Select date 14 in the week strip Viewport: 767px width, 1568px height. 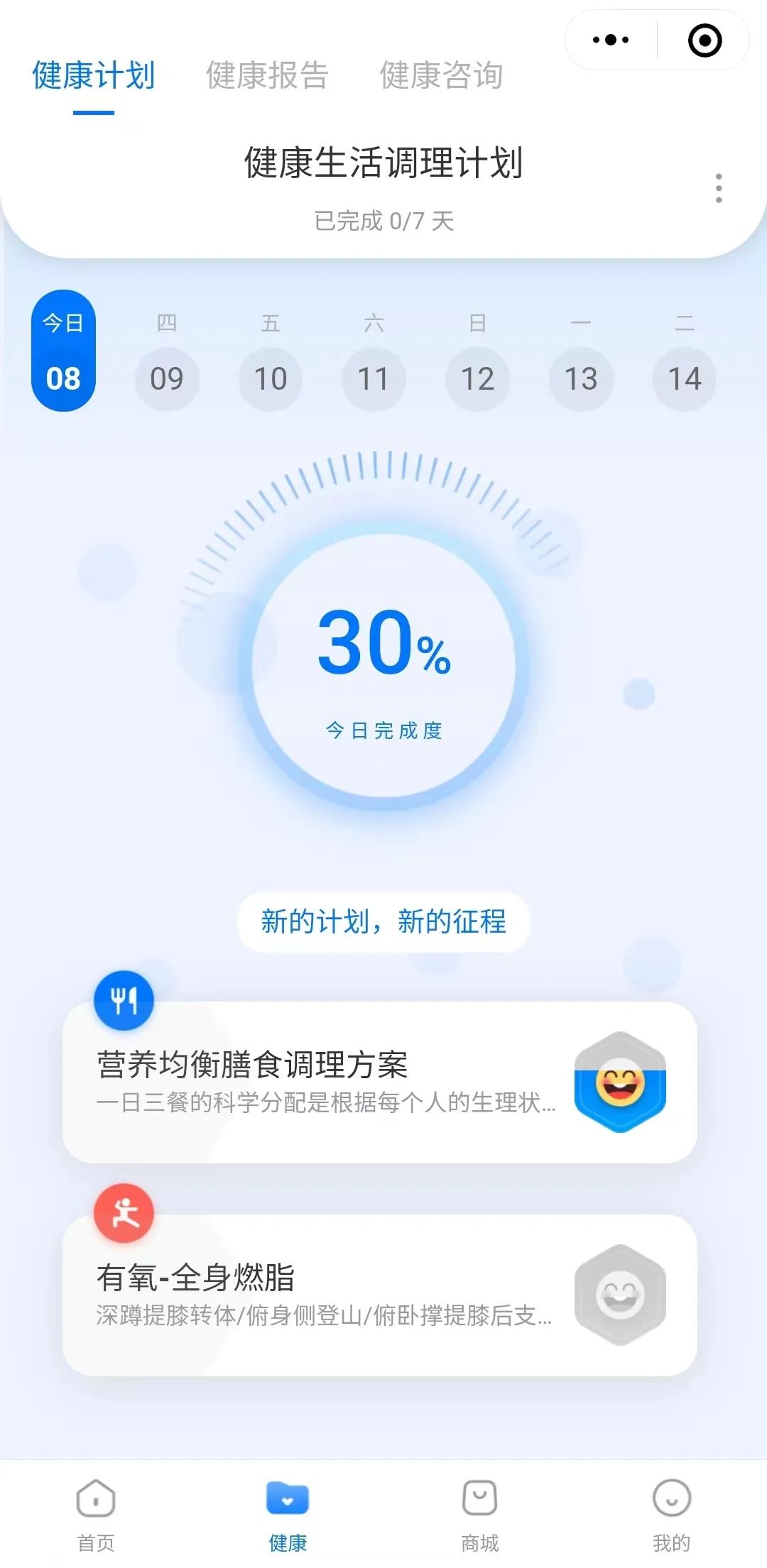685,377
